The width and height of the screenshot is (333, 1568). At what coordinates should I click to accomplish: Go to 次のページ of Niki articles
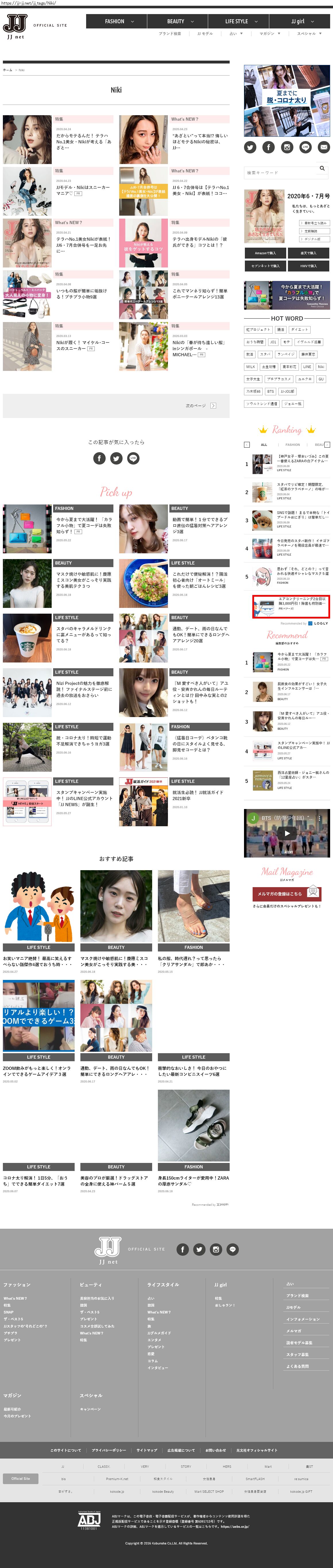pyautogui.click(x=201, y=405)
